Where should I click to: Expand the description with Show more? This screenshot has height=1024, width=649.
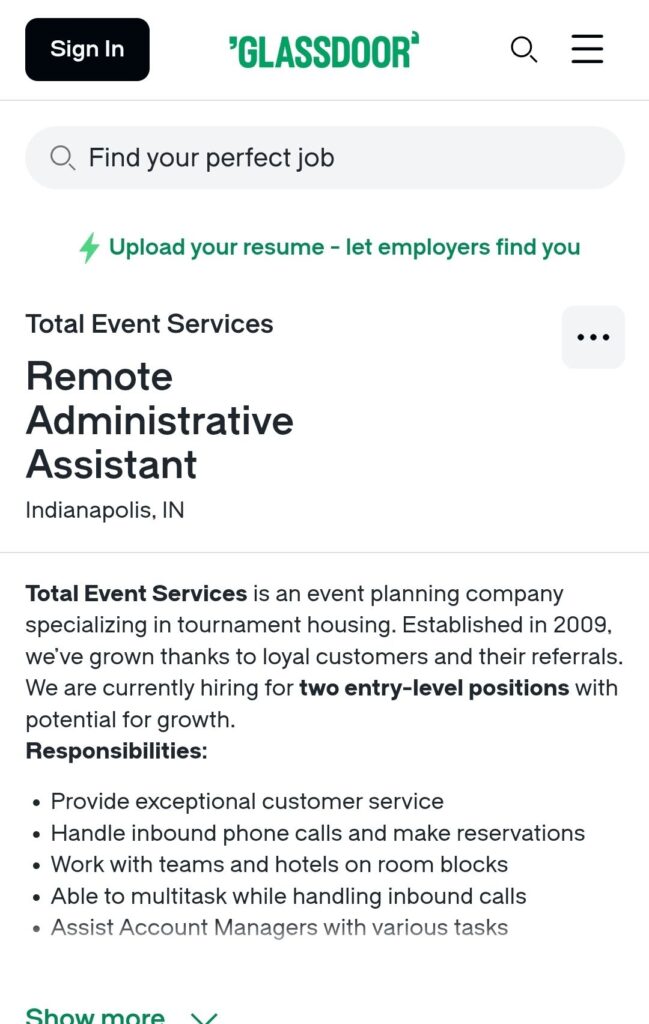coord(120,1014)
